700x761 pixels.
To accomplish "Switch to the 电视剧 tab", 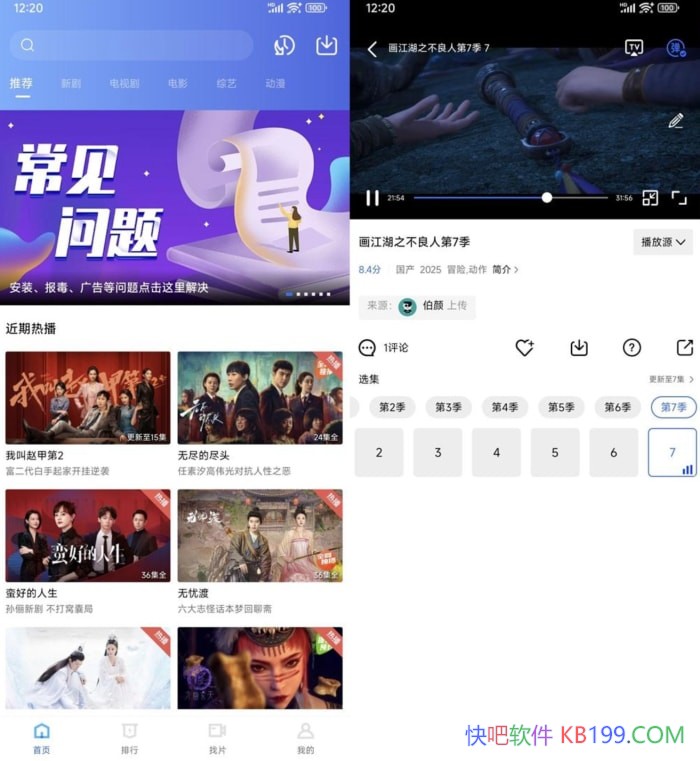I will tap(125, 84).
